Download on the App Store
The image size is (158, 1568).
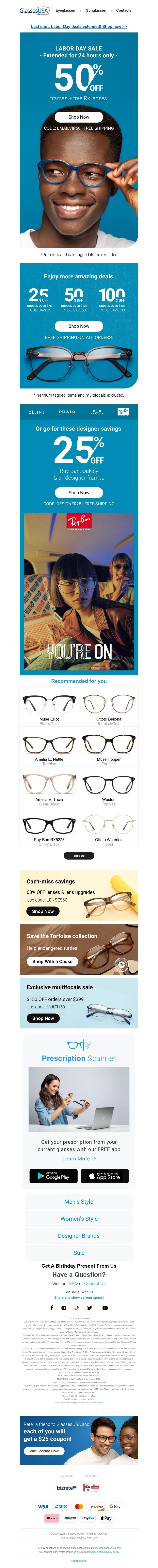pos(104,1176)
